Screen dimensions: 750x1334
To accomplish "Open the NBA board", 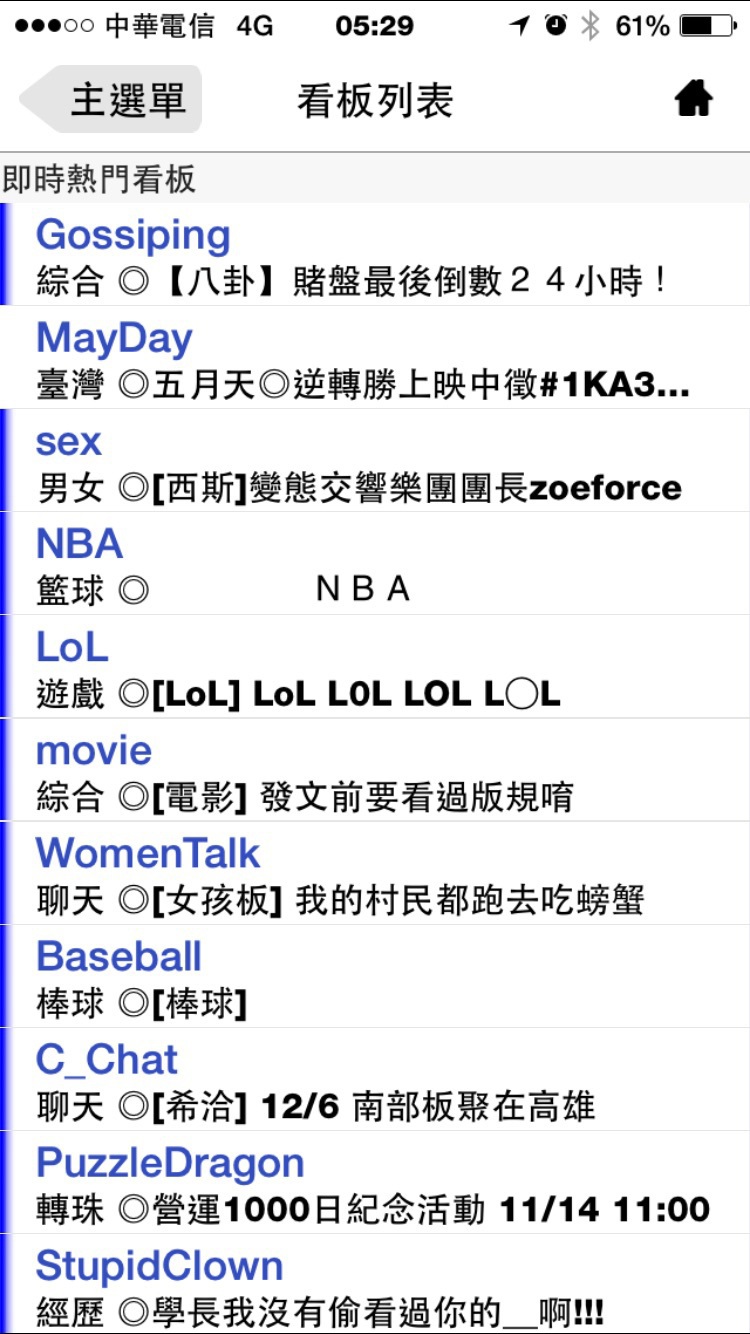I will tap(375, 563).
